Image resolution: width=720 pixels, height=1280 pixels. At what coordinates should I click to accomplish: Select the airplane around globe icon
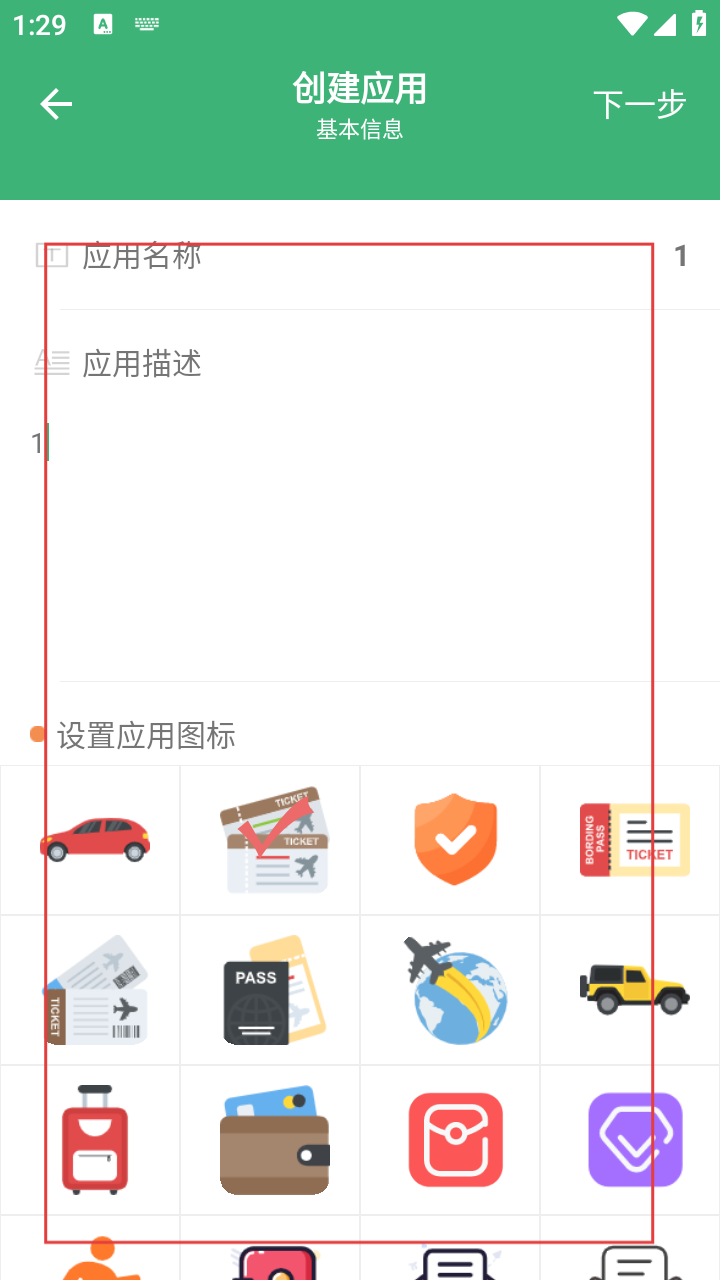coord(455,990)
